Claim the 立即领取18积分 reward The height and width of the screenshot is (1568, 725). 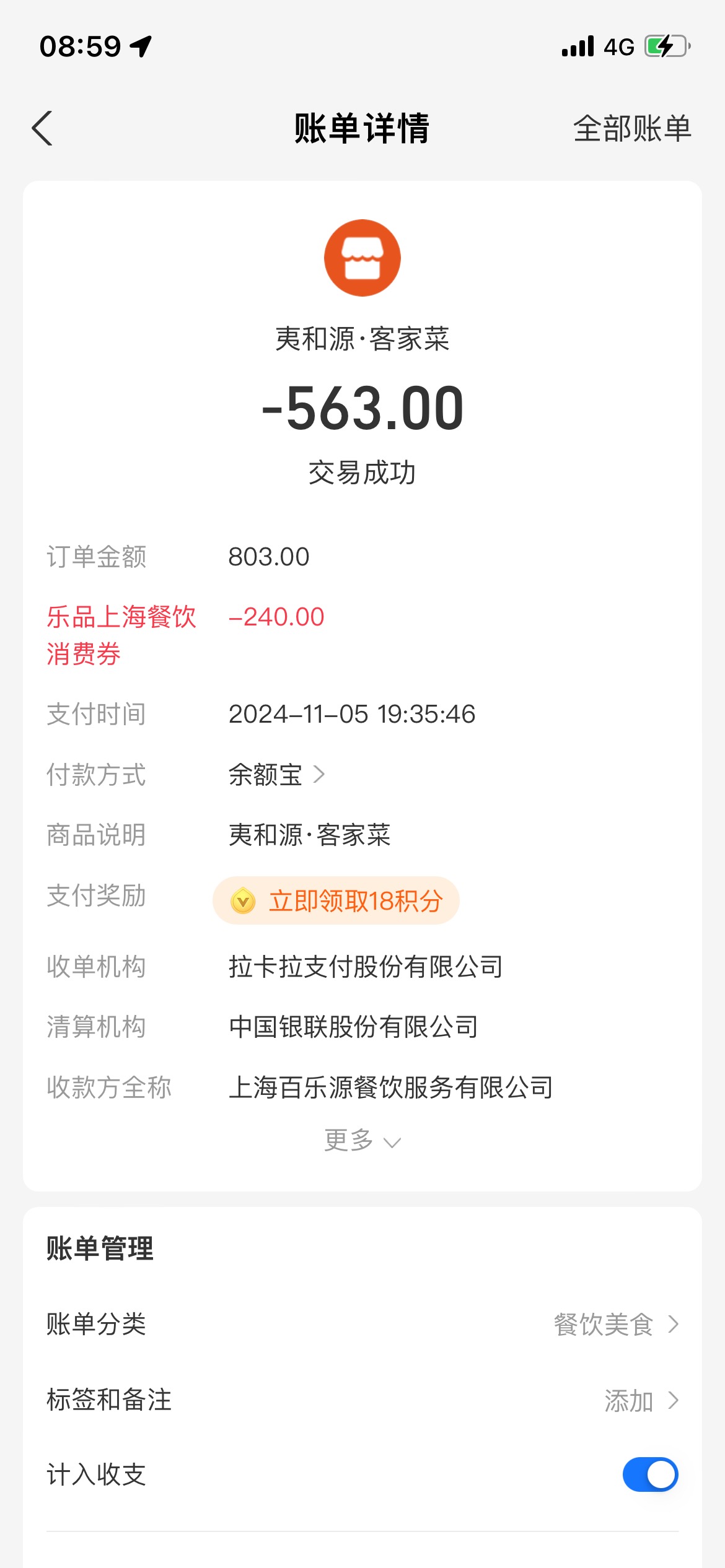pyautogui.click(x=336, y=900)
